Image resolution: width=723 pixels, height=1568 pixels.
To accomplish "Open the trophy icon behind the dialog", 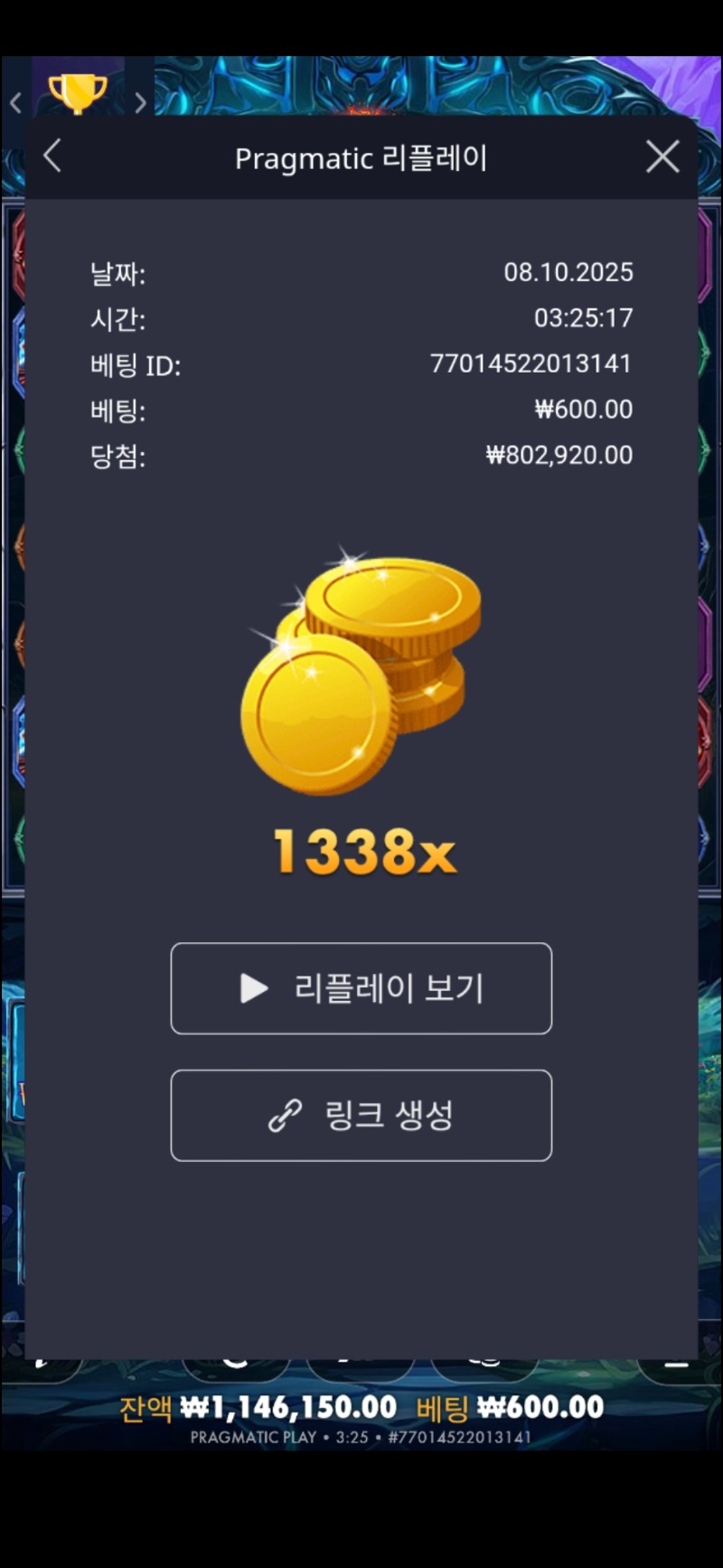I will pyautogui.click(x=78, y=92).
